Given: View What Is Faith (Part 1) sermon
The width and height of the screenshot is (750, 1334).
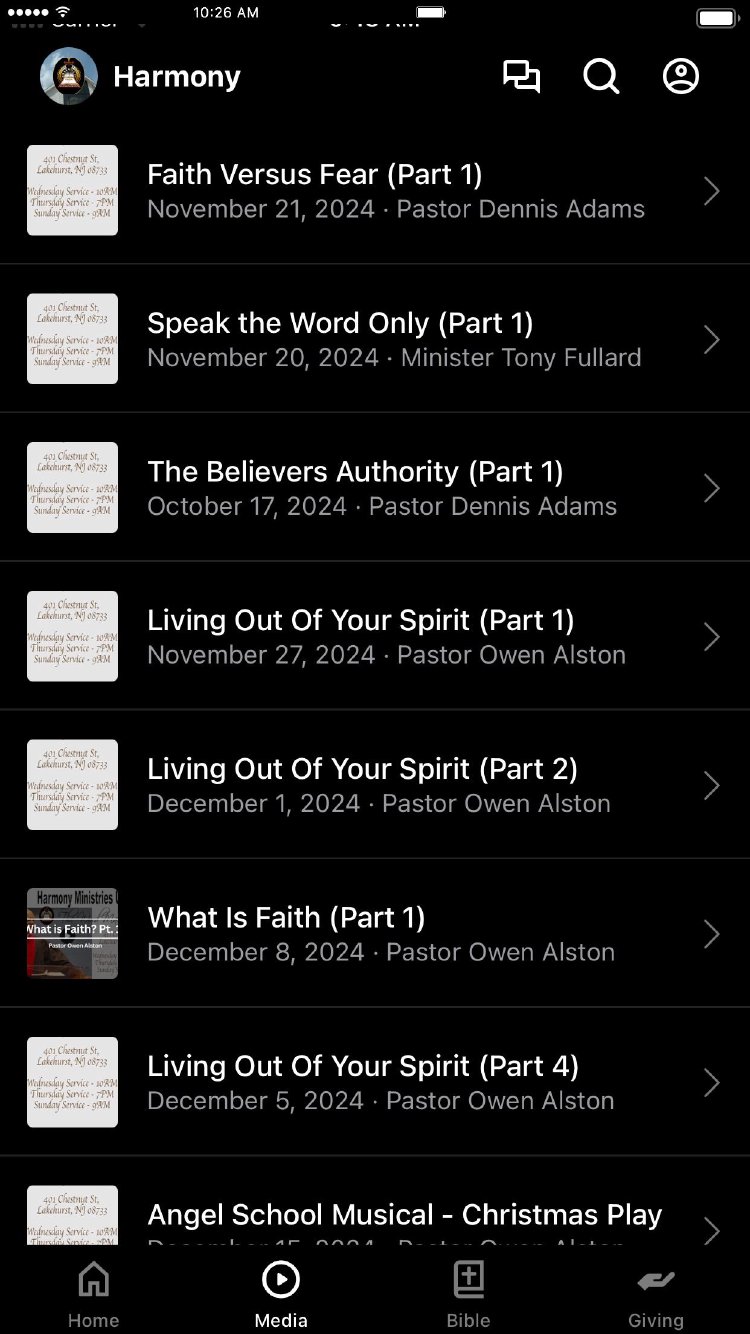Looking at the screenshot, I should 375,934.
